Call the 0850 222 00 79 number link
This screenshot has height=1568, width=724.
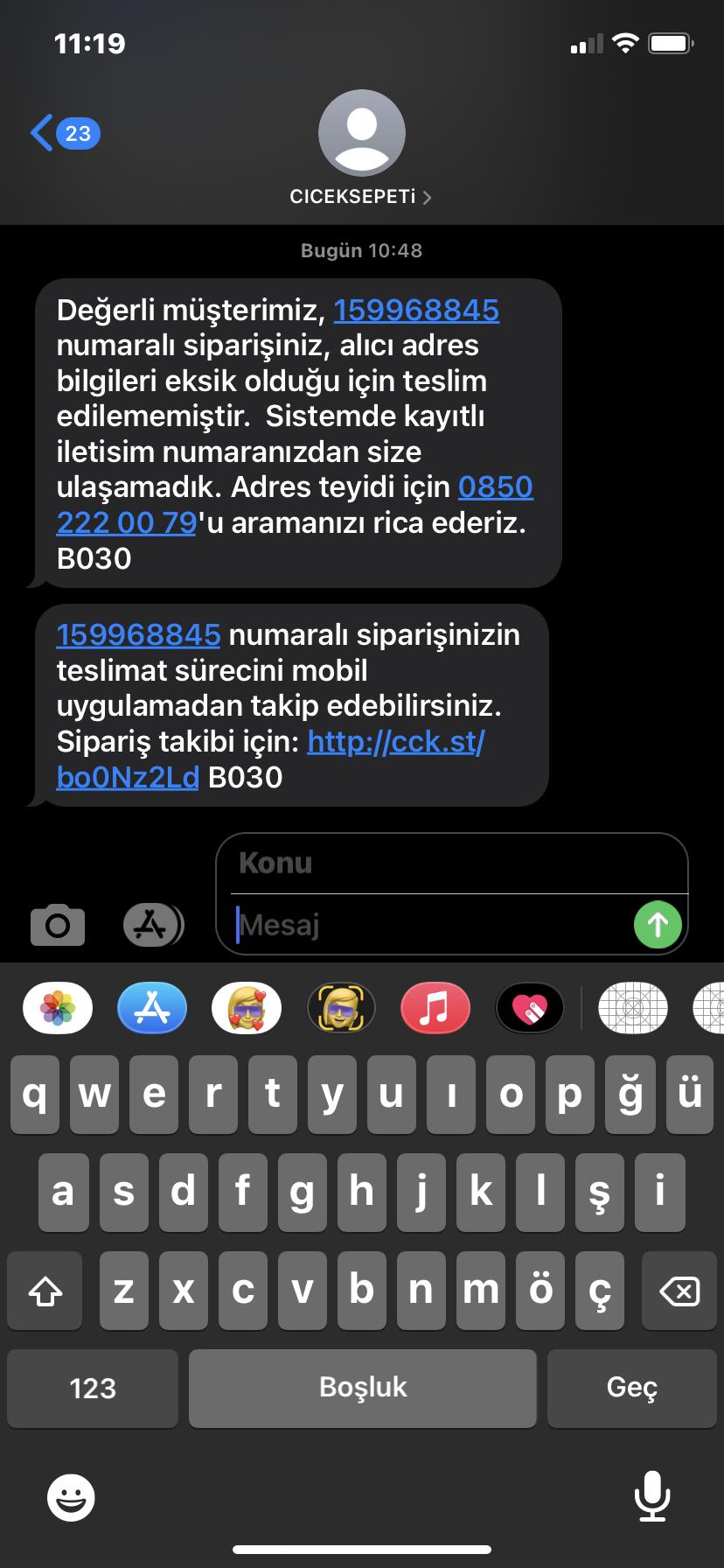[x=295, y=505]
